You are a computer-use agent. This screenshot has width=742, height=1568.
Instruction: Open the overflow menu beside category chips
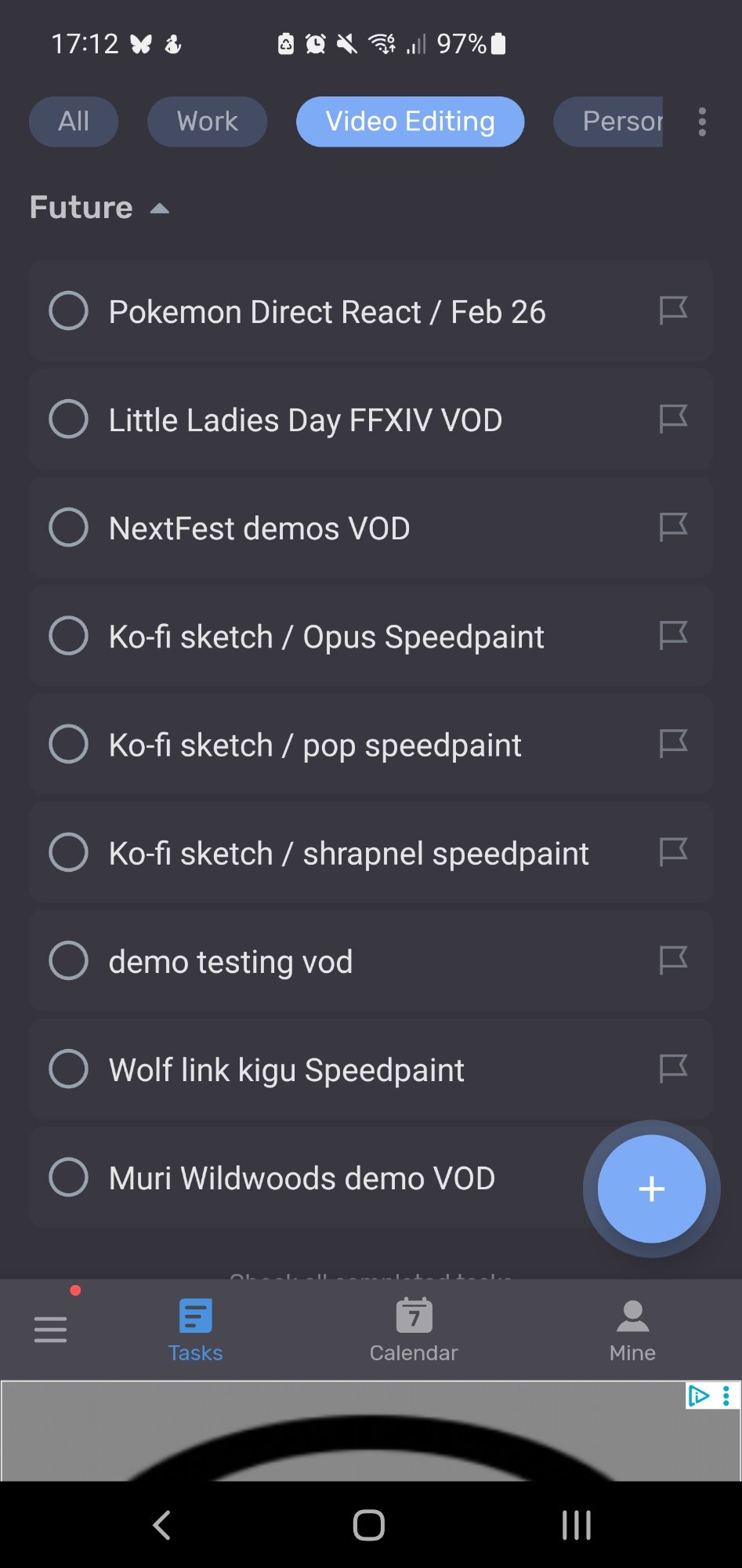pyautogui.click(x=702, y=122)
